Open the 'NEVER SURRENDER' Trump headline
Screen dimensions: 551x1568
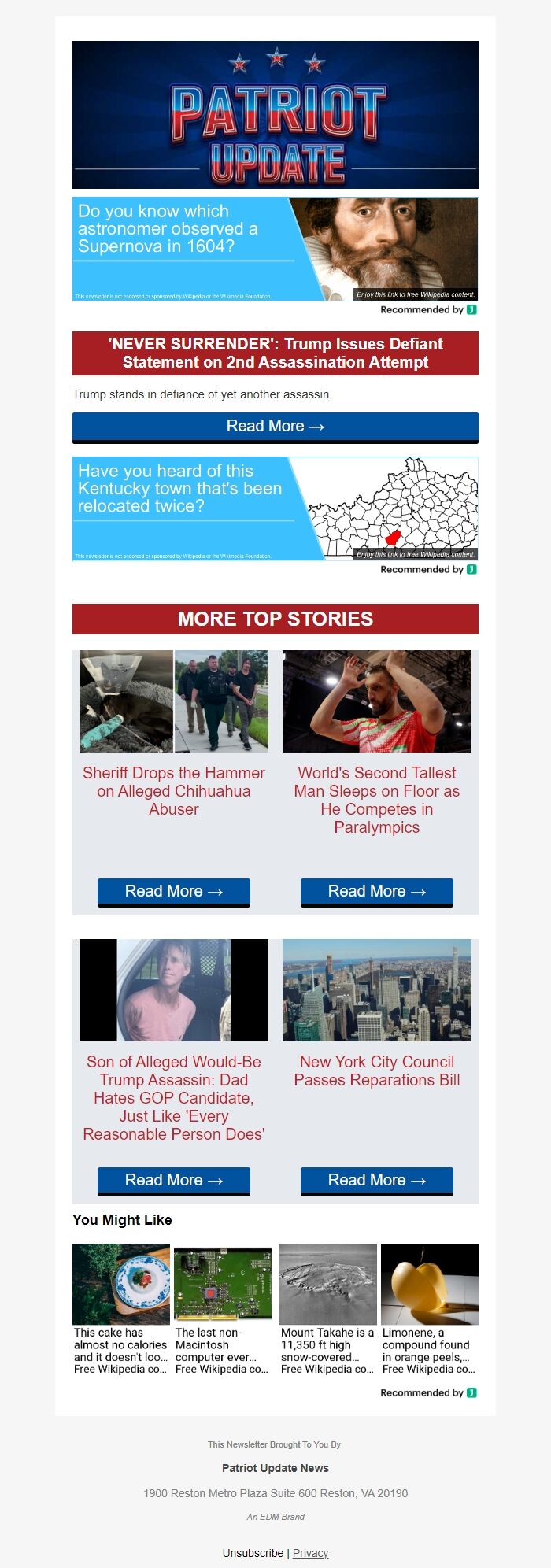275,353
